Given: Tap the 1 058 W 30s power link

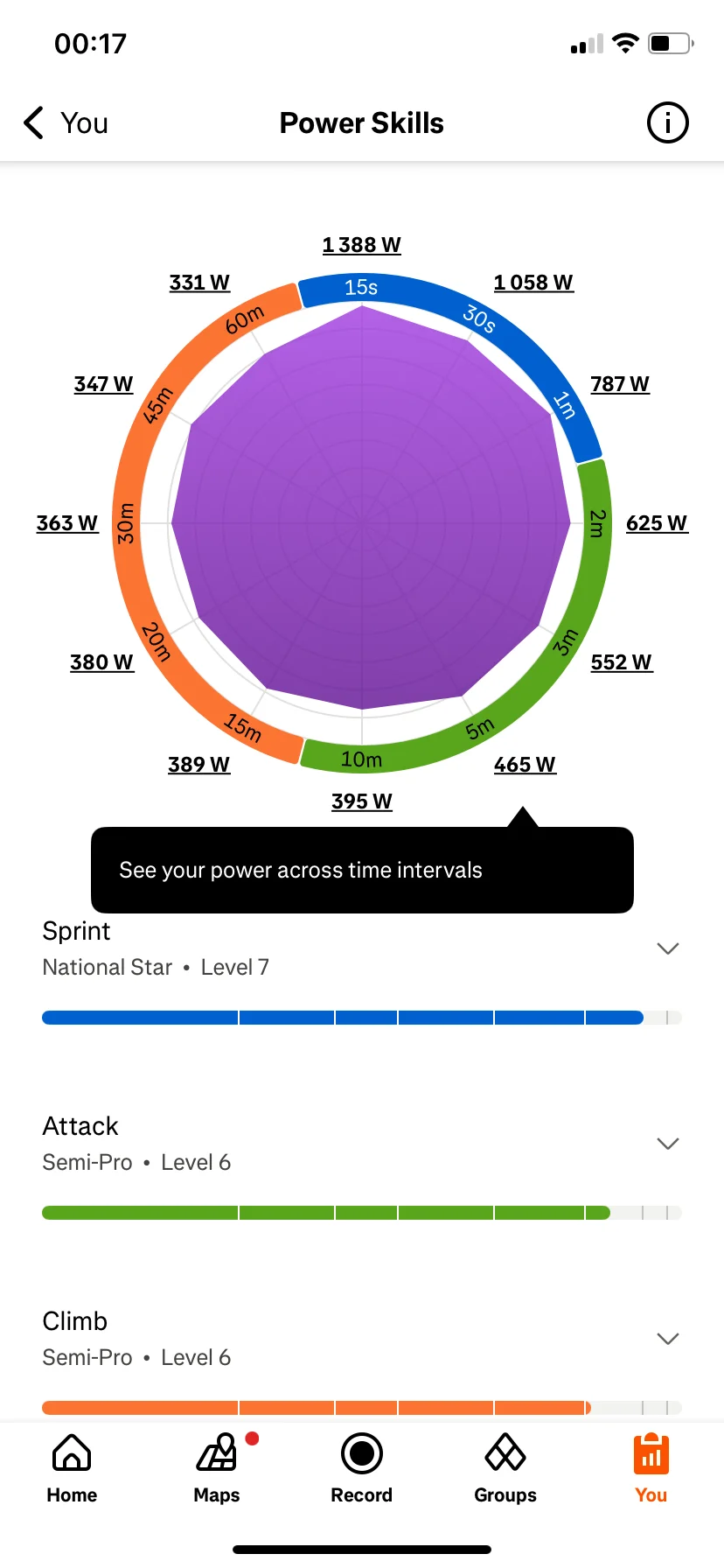Looking at the screenshot, I should coord(533,283).
